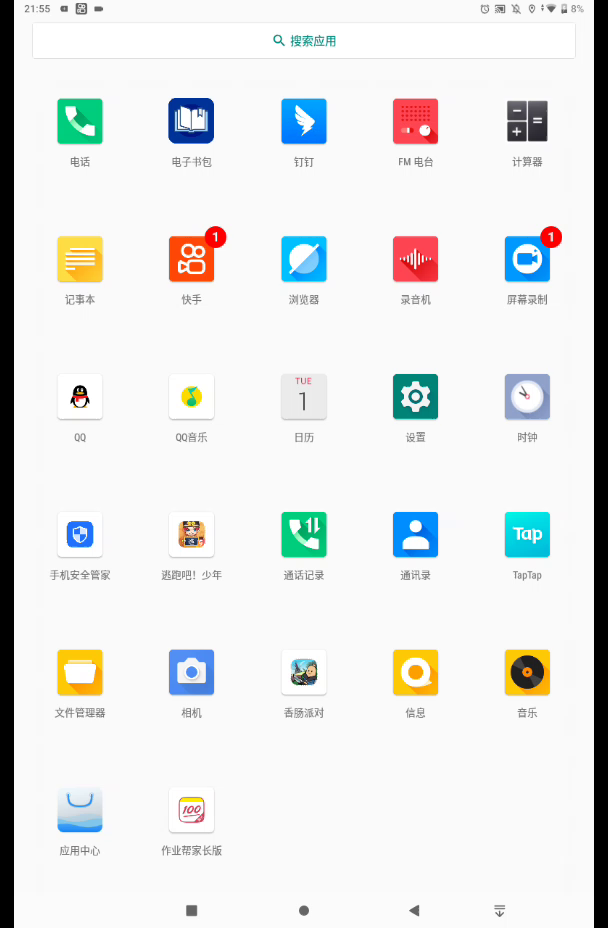Open TapTap app
608x928 pixels.
[527, 535]
